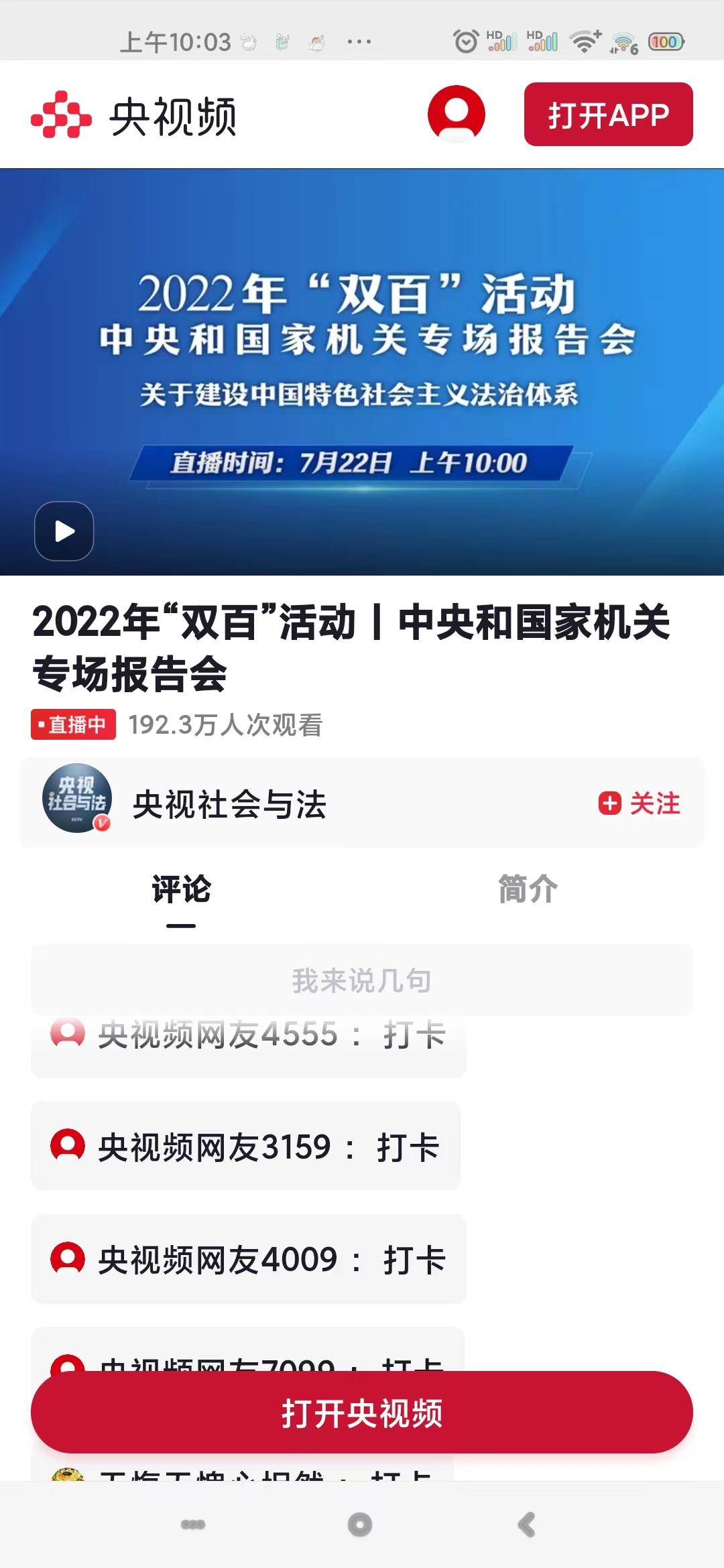The width and height of the screenshot is (724, 1568).
Task: Open the 央视频 logo home link
Action: 134,116
